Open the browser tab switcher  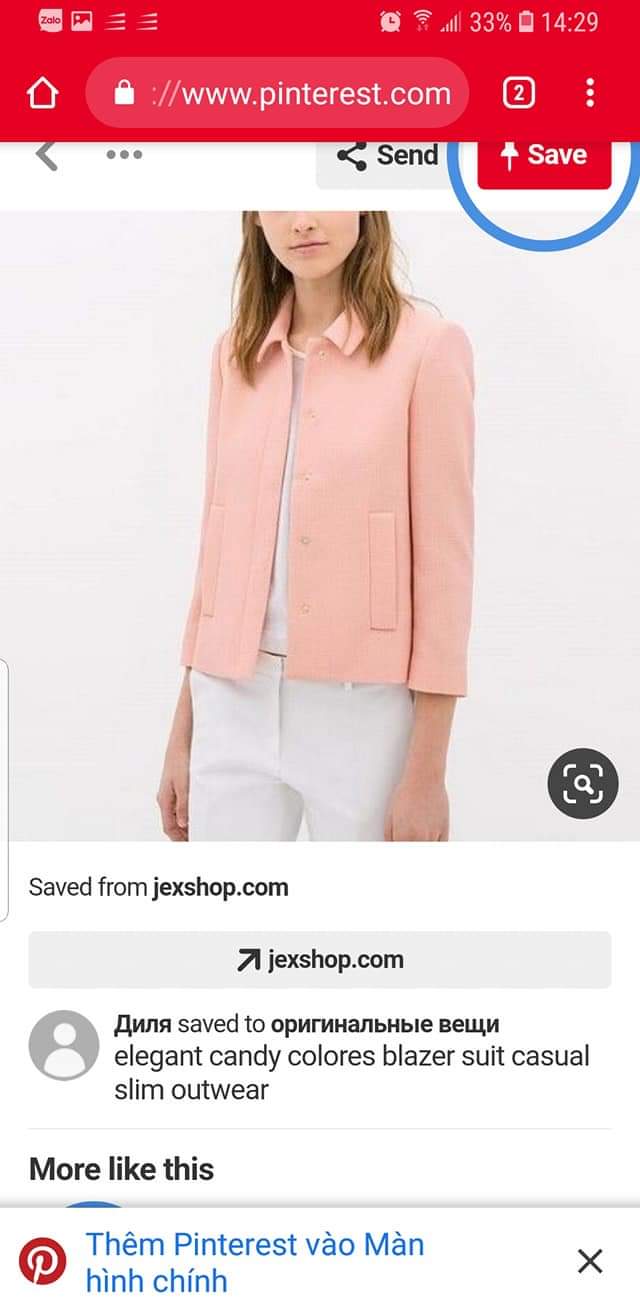tap(518, 94)
